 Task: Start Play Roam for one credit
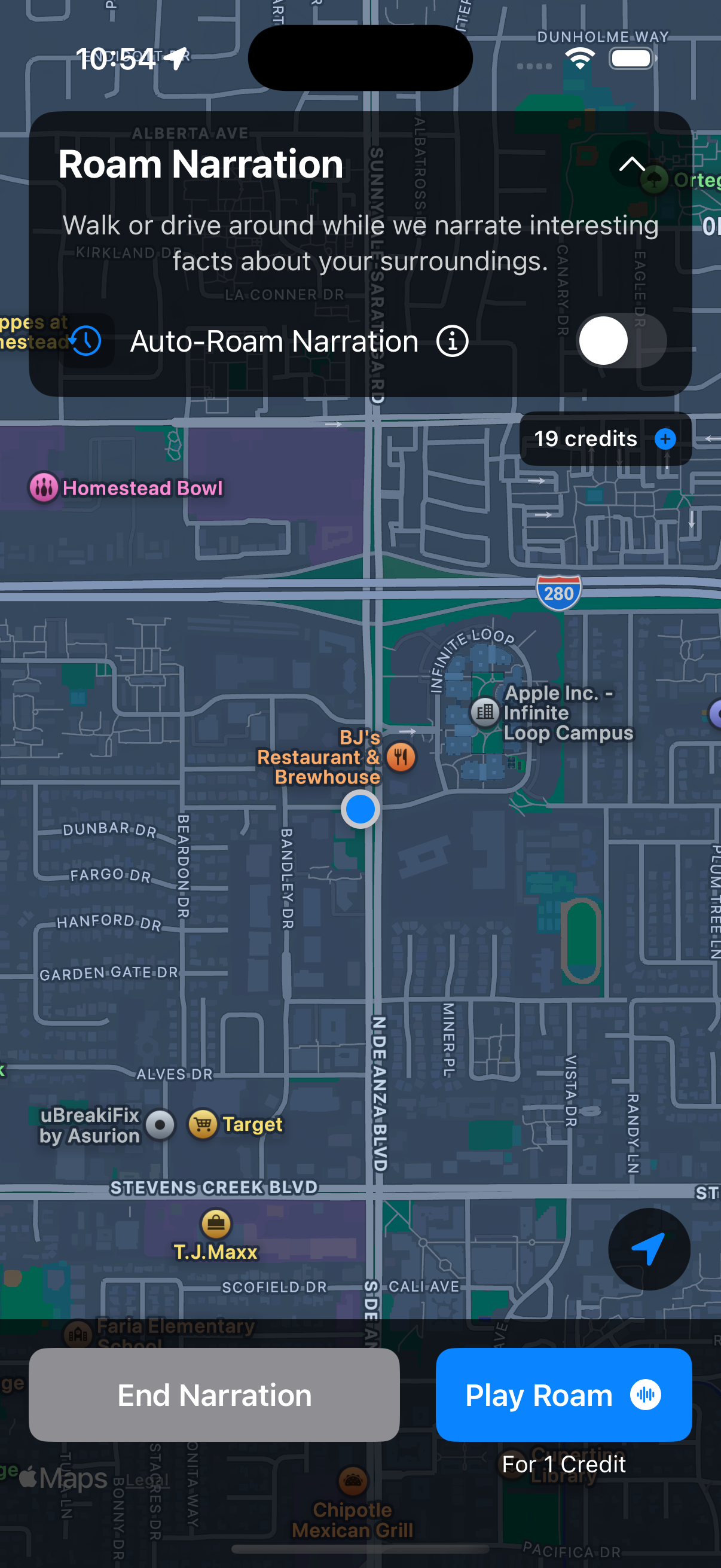pyautogui.click(x=563, y=1395)
